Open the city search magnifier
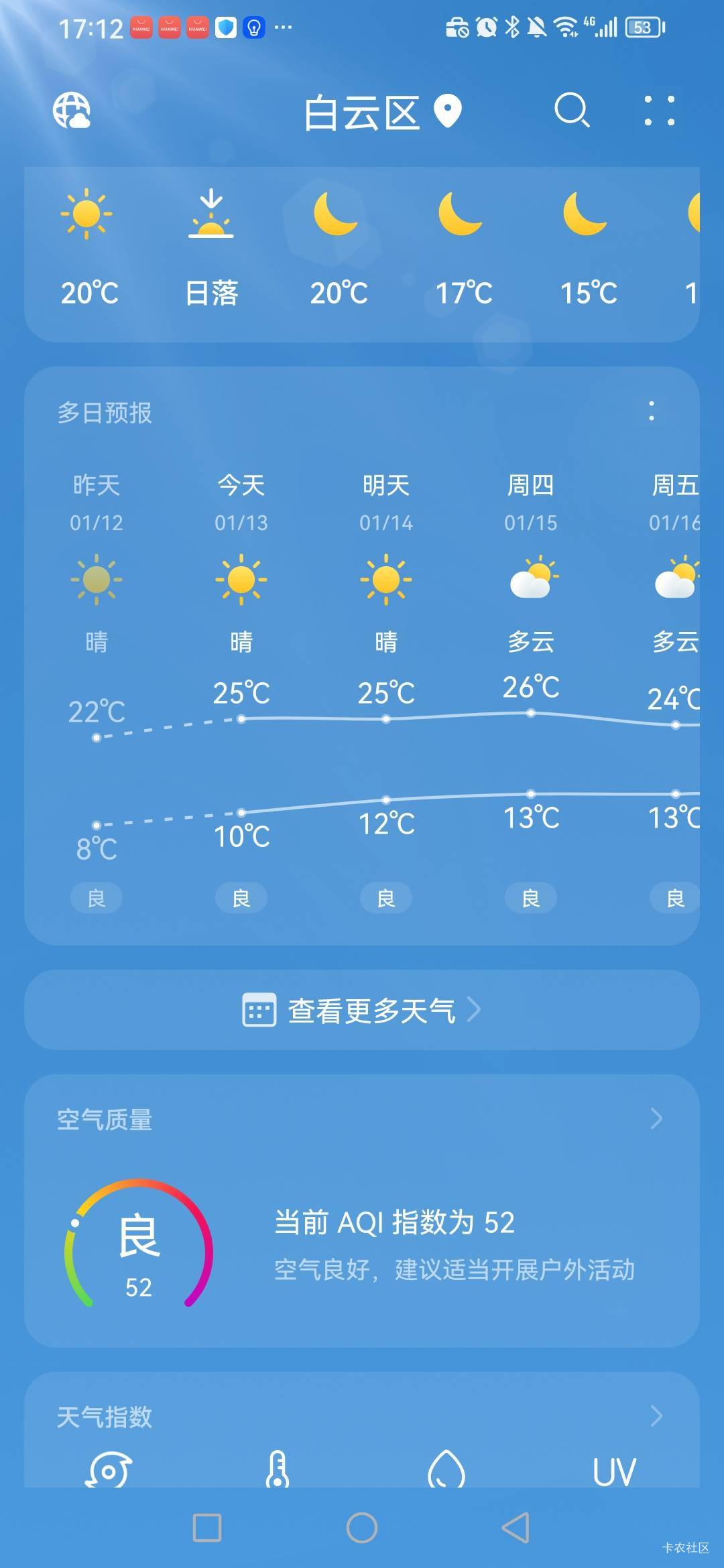The image size is (724, 1568). 572,111
